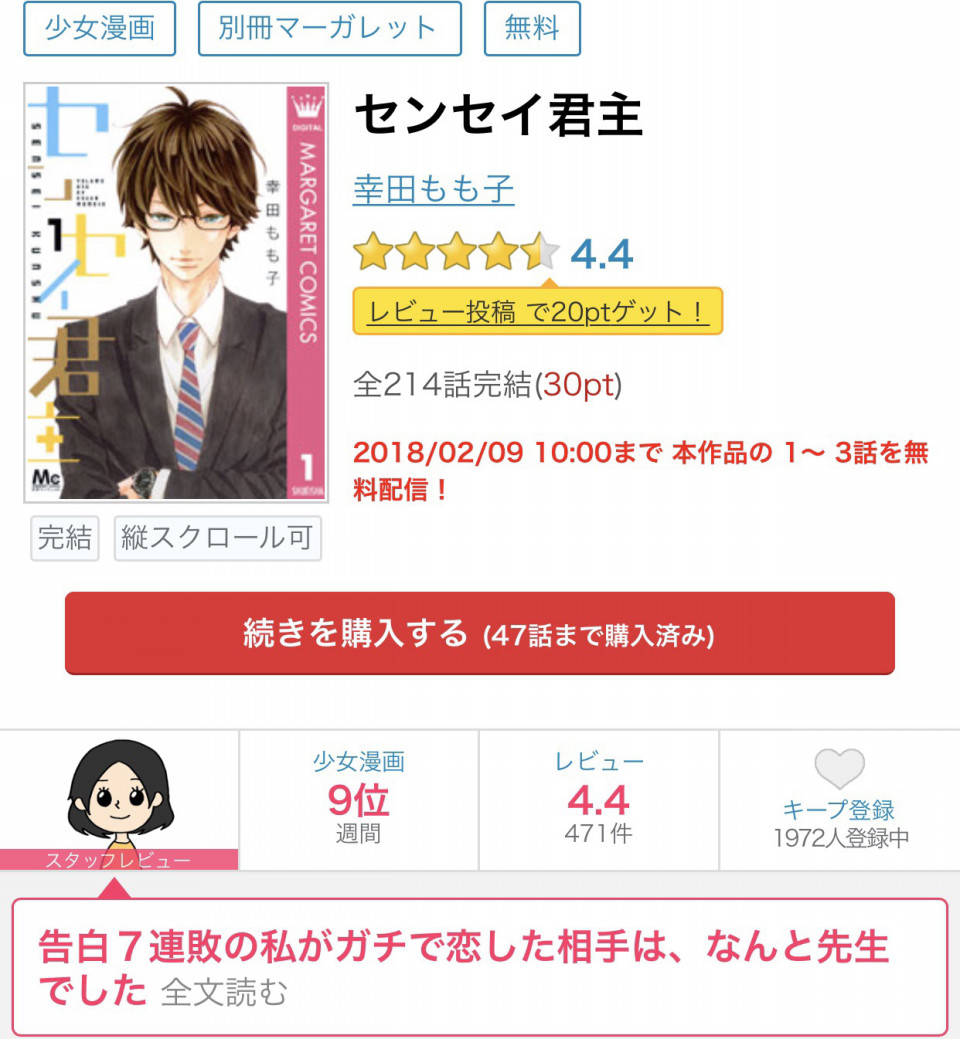Image resolution: width=960 pixels, height=1039 pixels.
Task: View 少女漫画 9位 weekly ranking
Action: 359,800
